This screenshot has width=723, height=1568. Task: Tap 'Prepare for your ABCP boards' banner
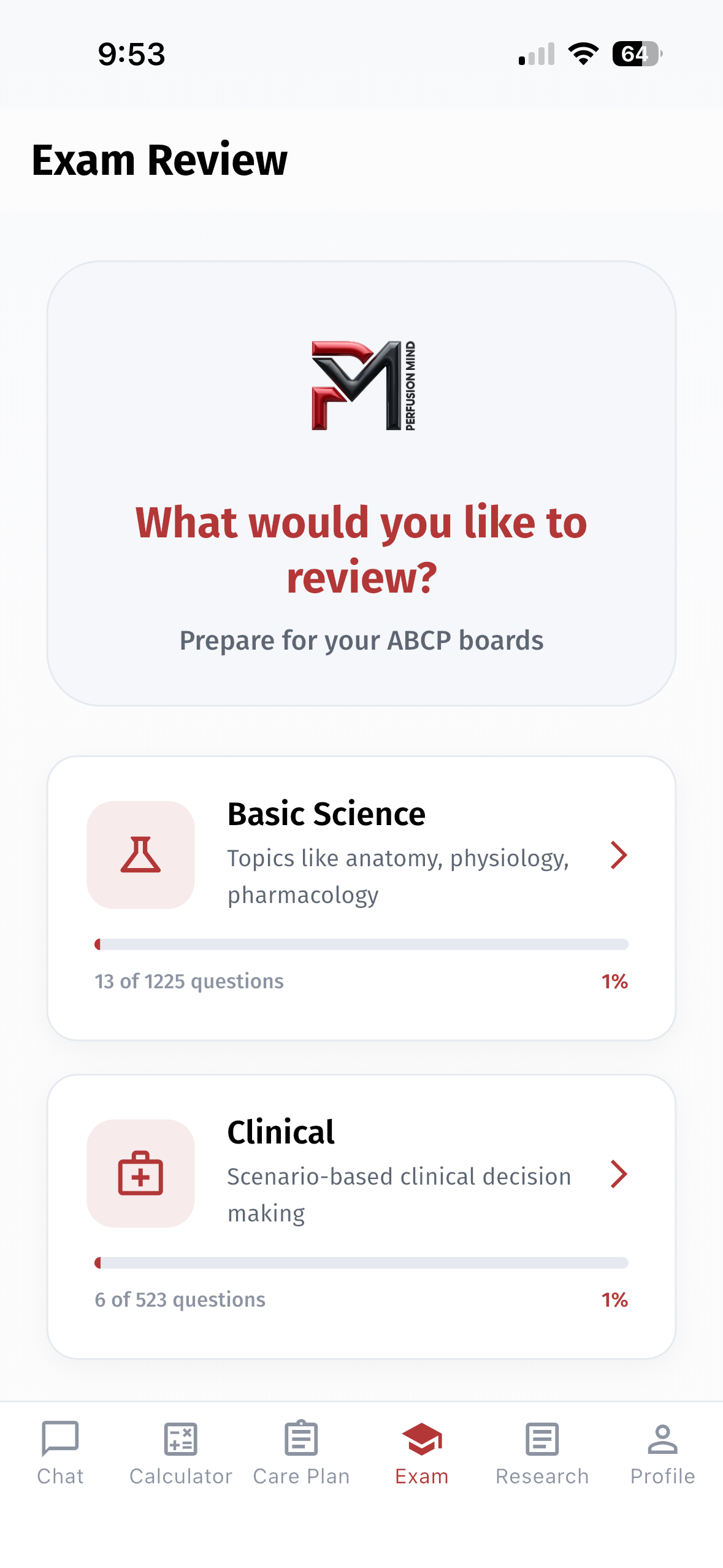pos(361,639)
